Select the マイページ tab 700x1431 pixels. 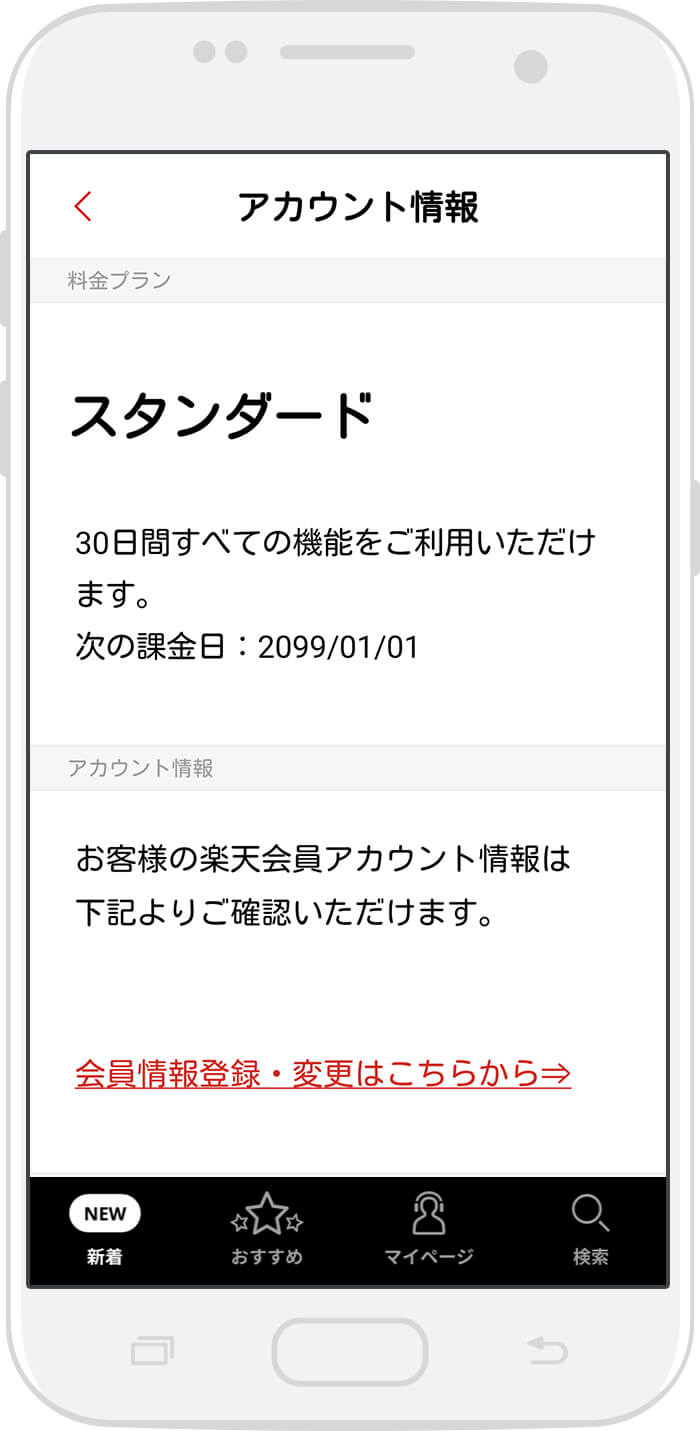(x=428, y=1230)
